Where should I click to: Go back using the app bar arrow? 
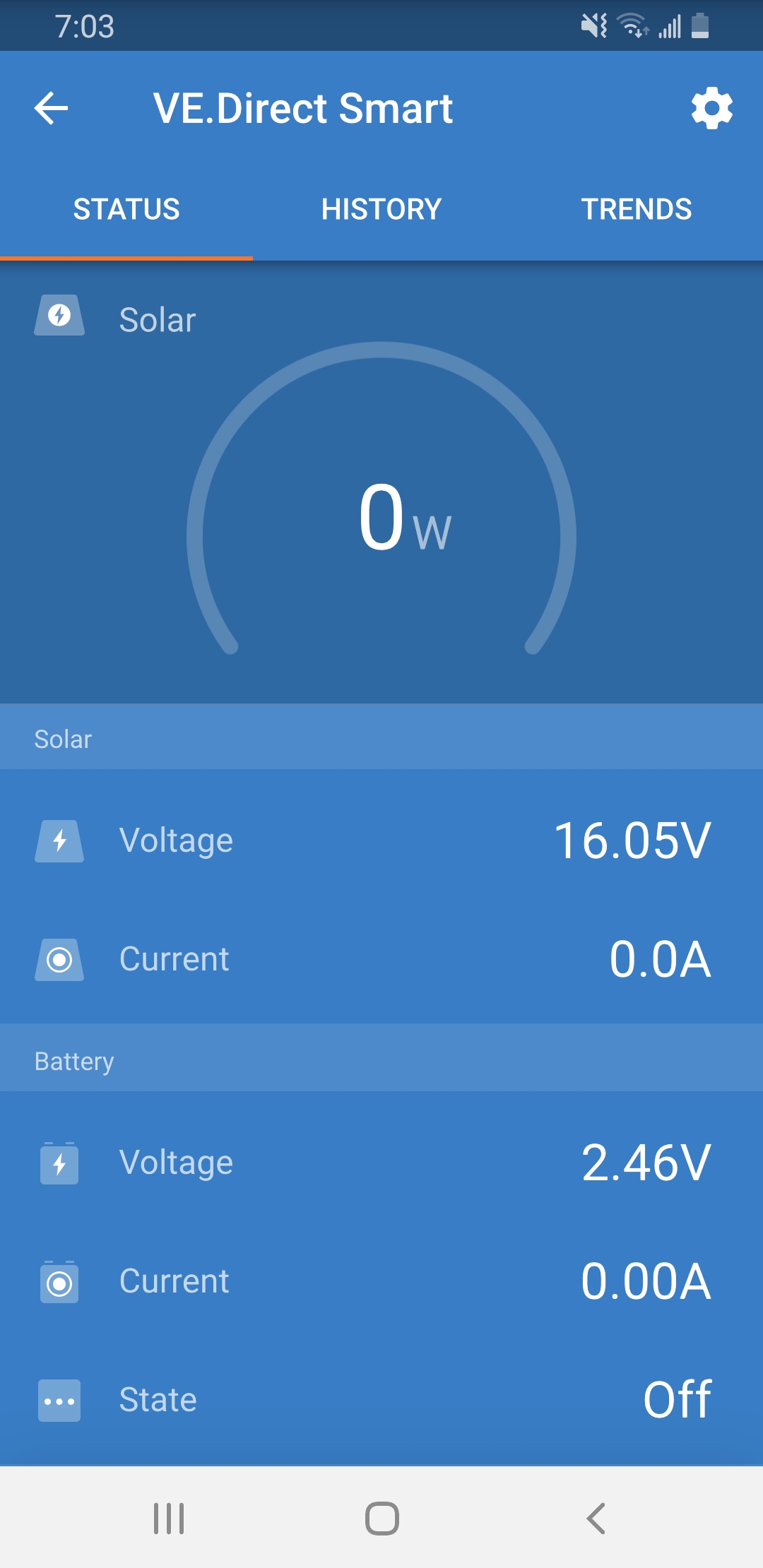[51, 108]
